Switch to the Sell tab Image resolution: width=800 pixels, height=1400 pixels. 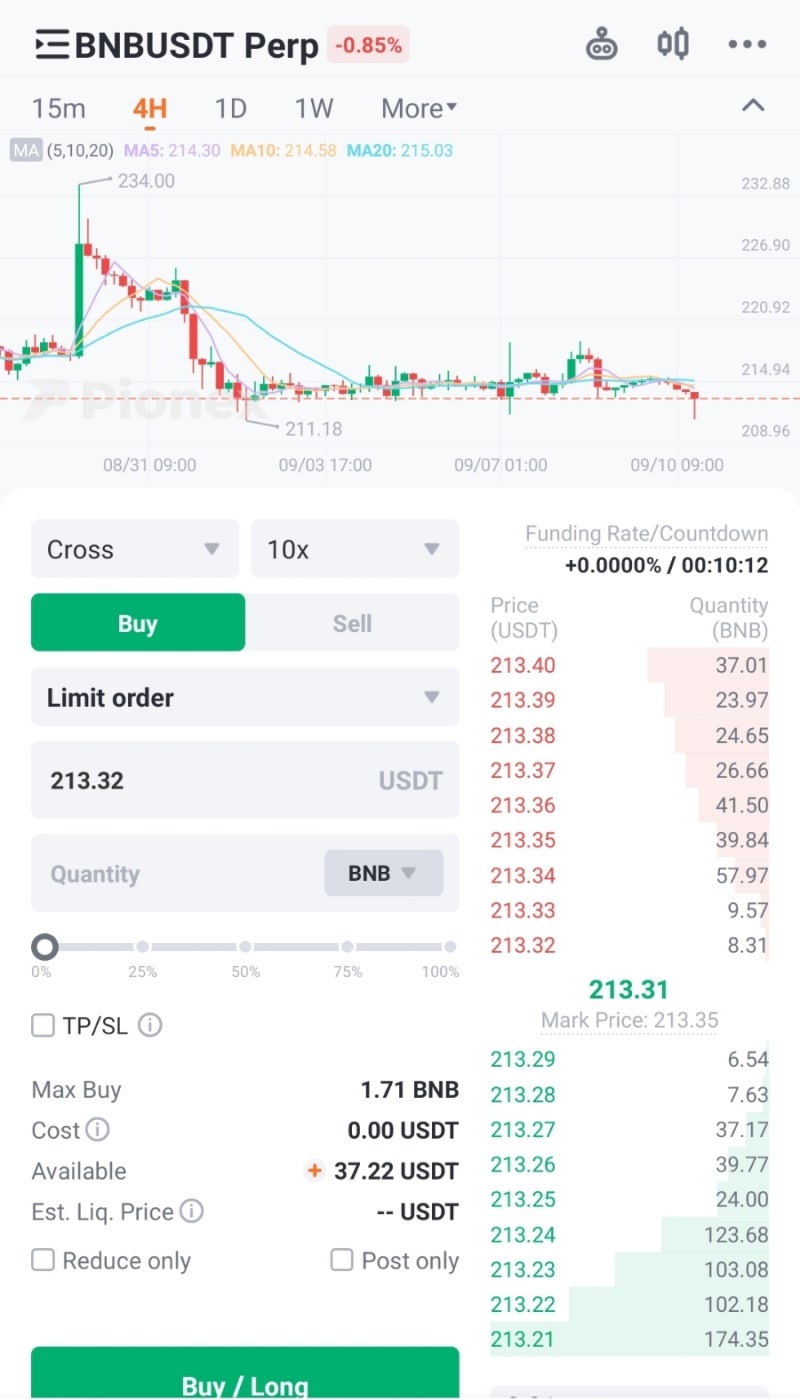pos(352,622)
